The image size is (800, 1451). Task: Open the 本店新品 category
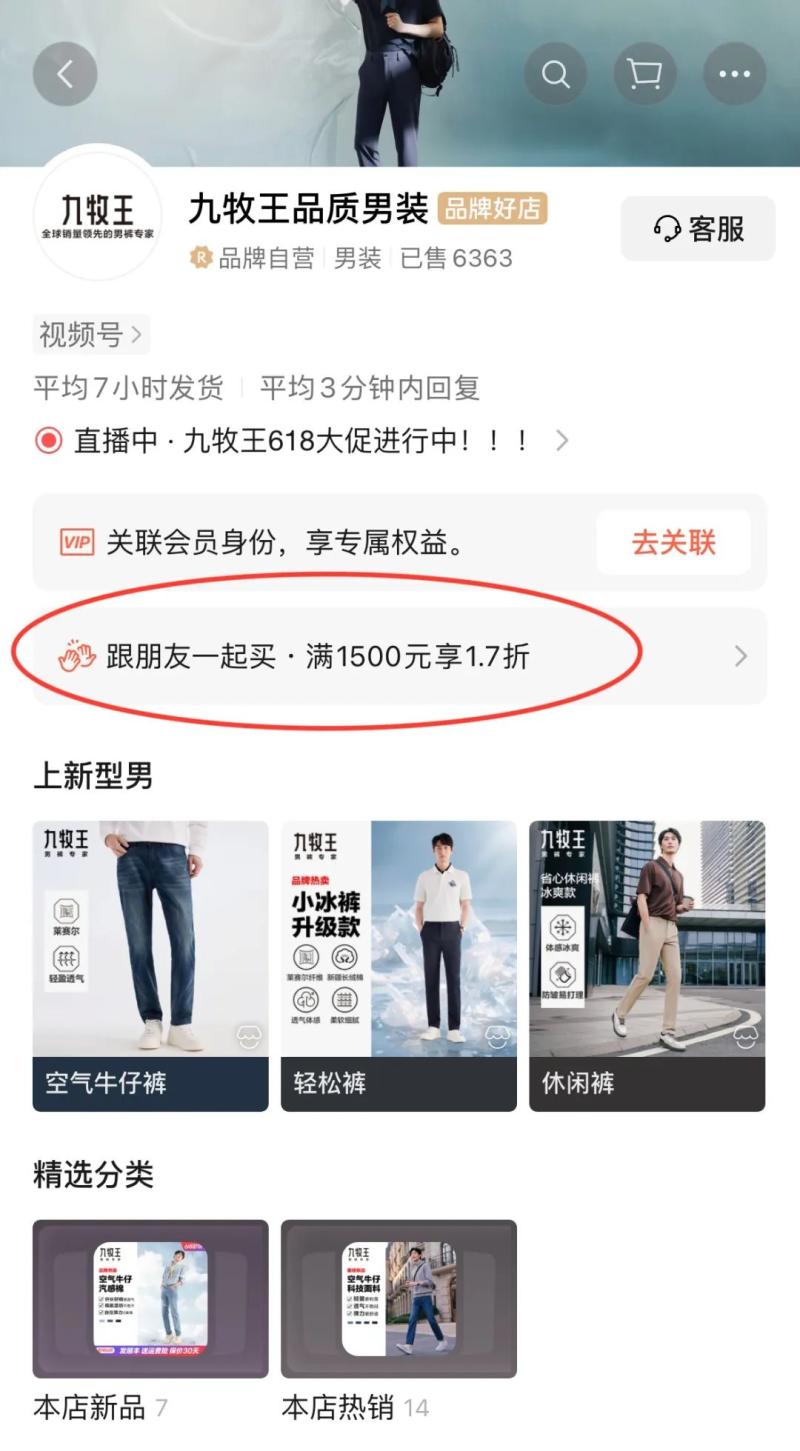pos(150,1300)
